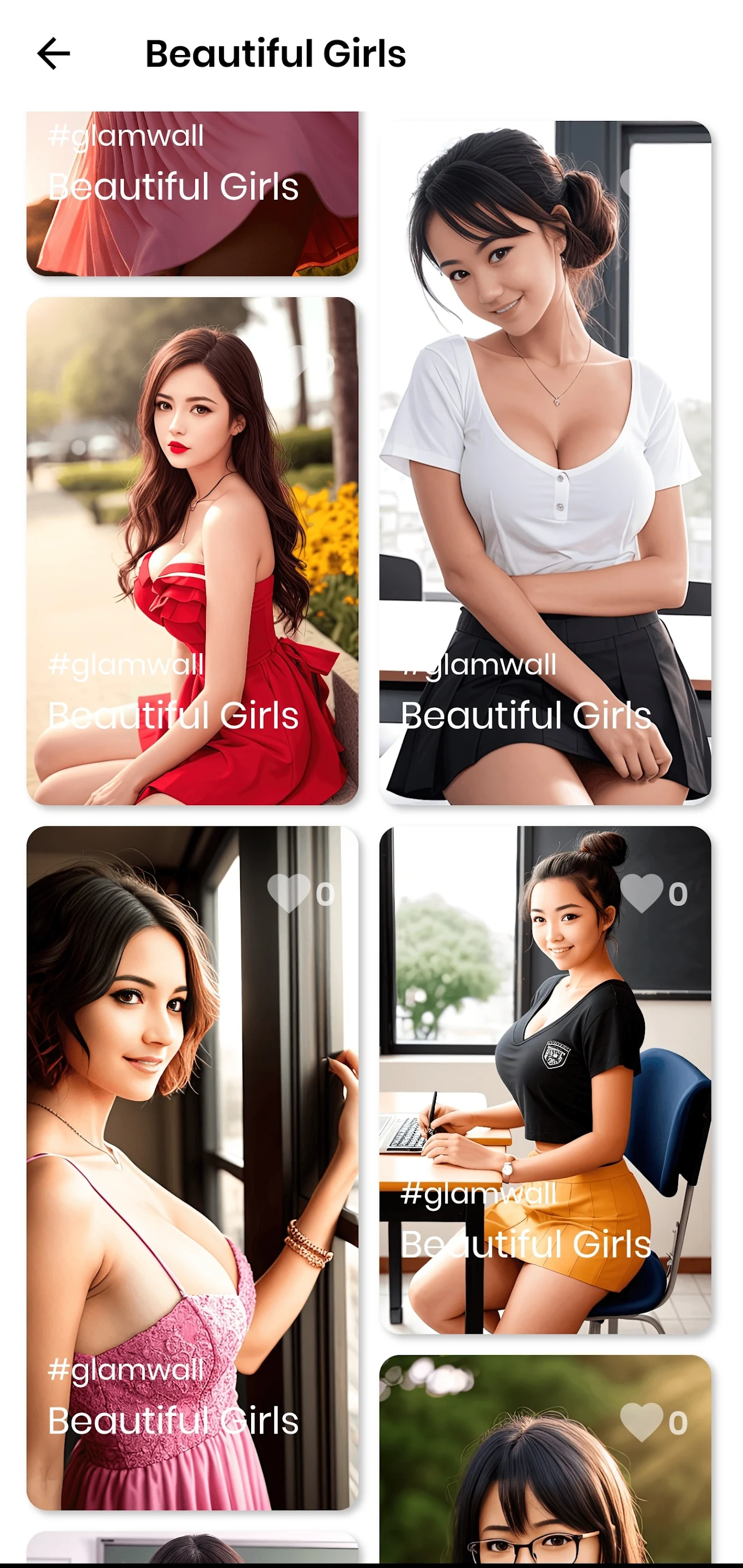Viewport: 743px width, 1568px height.
Task: Like the pink lace dress wallpaper
Action: [x=289, y=893]
